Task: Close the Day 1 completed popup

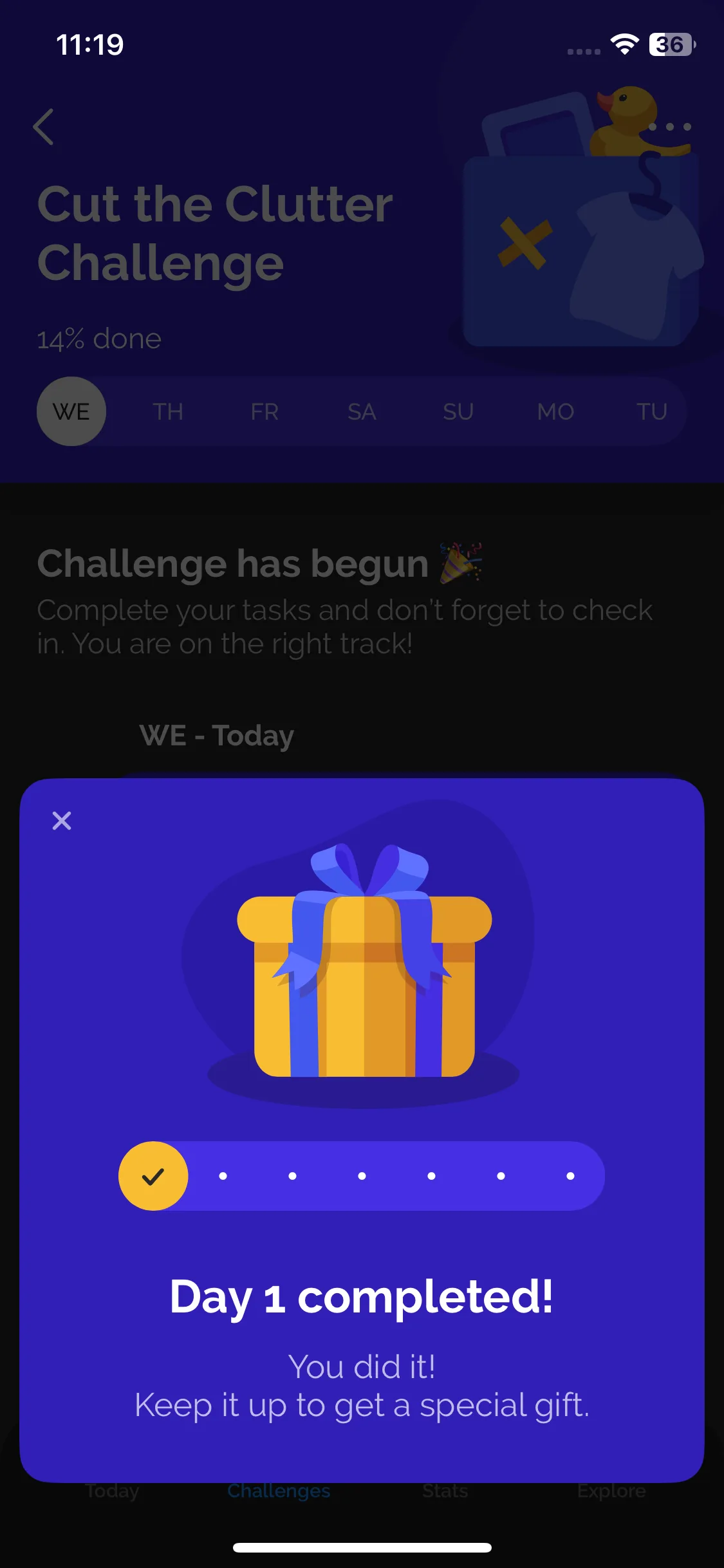Action: (62, 821)
